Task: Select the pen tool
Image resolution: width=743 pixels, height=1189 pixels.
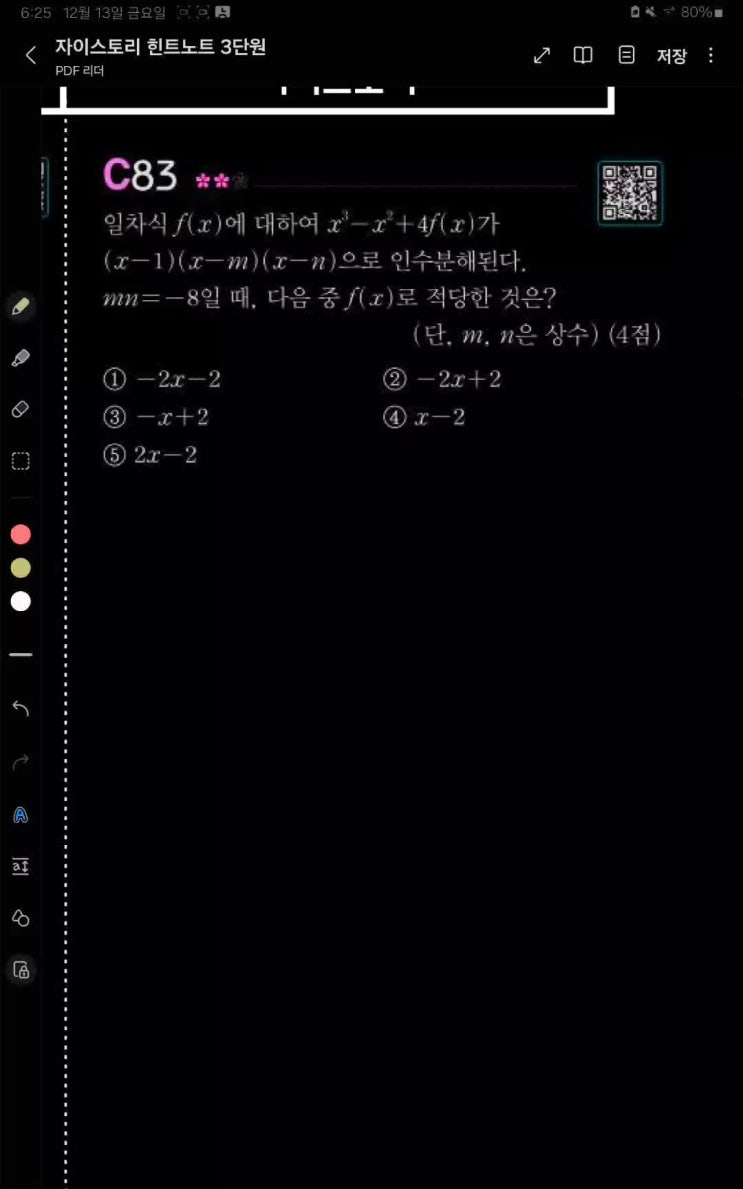Action: (20, 307)
